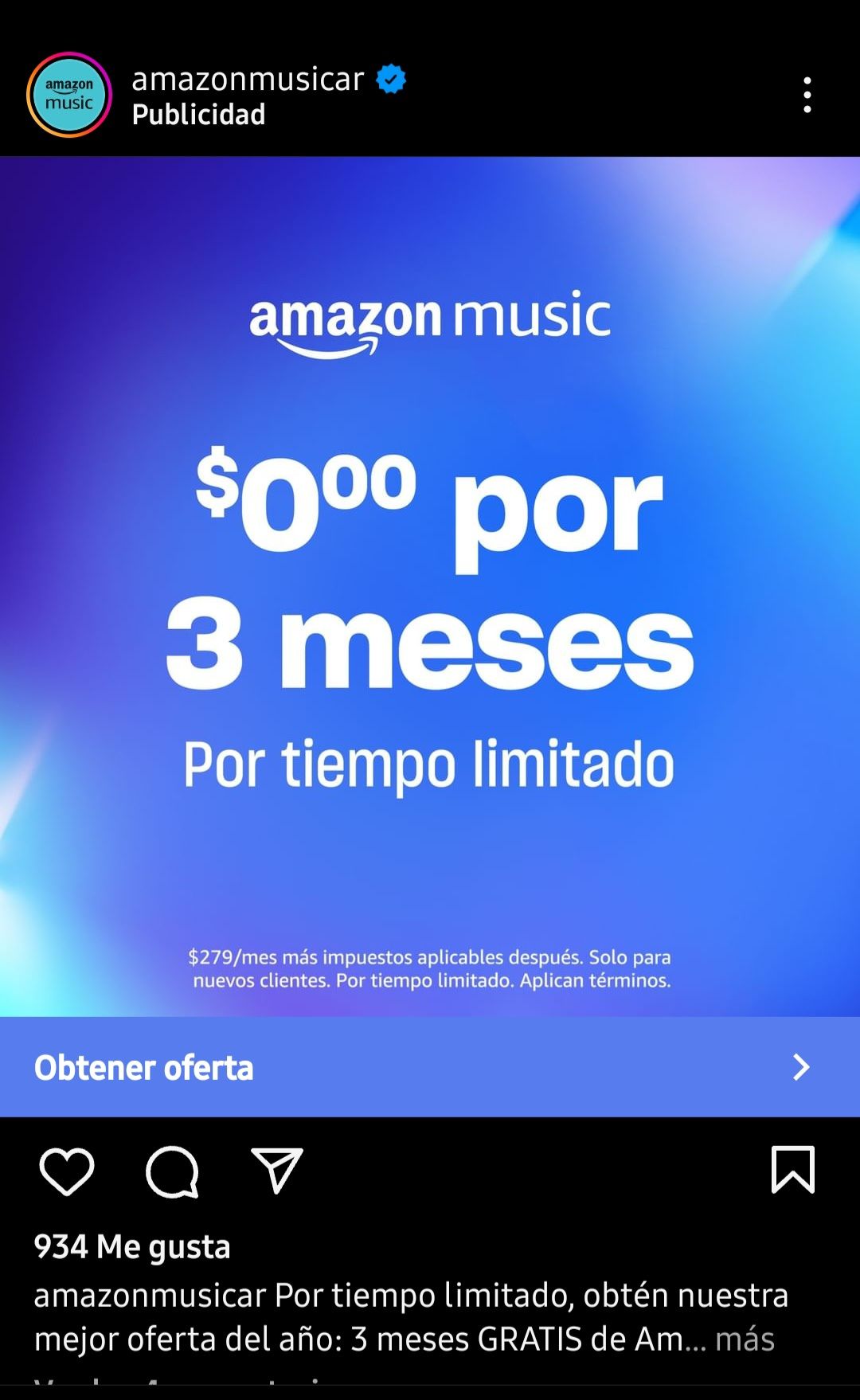The image size is (860, 1400).
Task: Open the amazonmusicar account name
Action: coord(248,79)
